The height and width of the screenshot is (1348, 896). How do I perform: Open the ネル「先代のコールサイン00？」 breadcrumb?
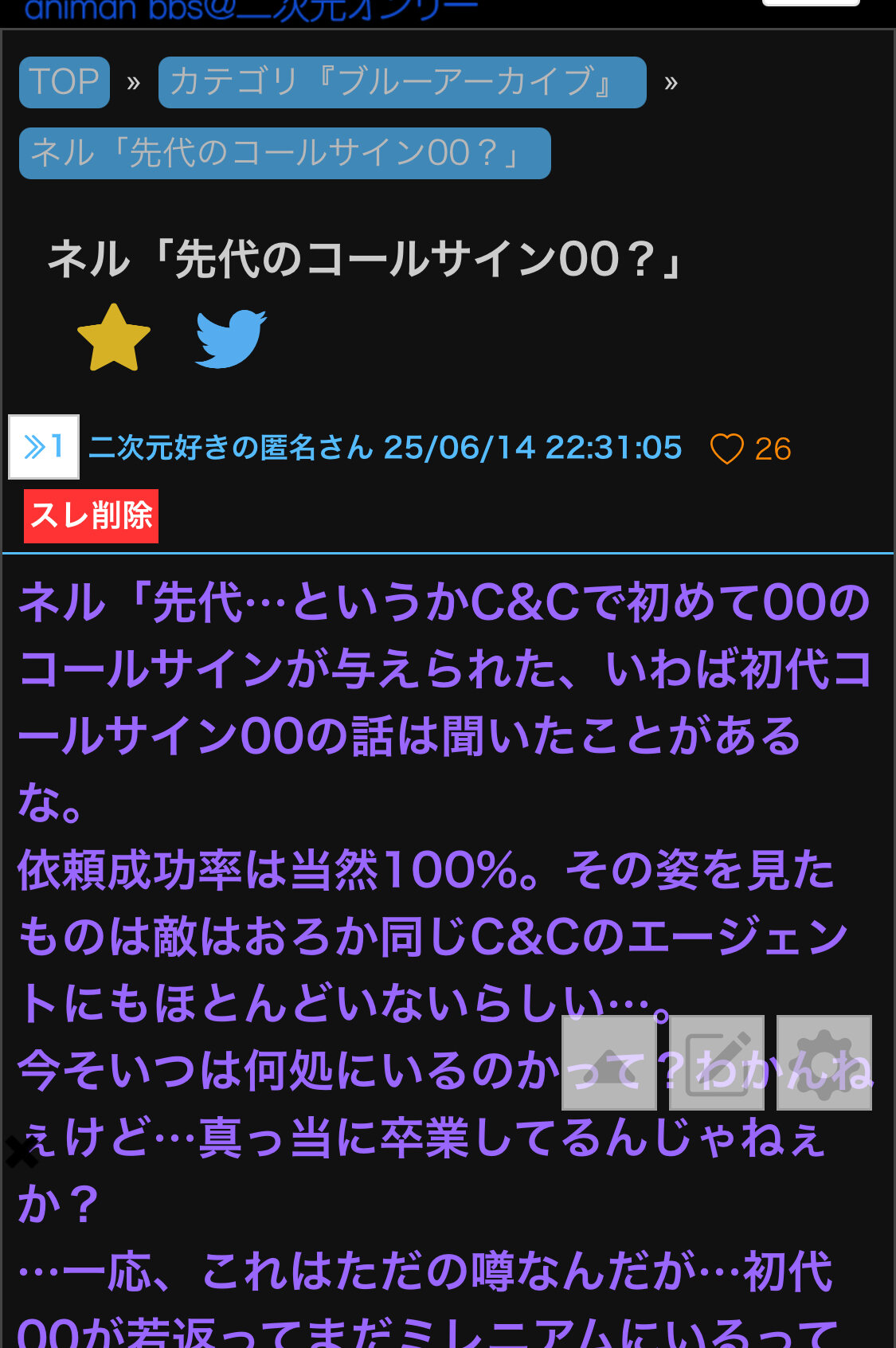[x=285, y=153]
